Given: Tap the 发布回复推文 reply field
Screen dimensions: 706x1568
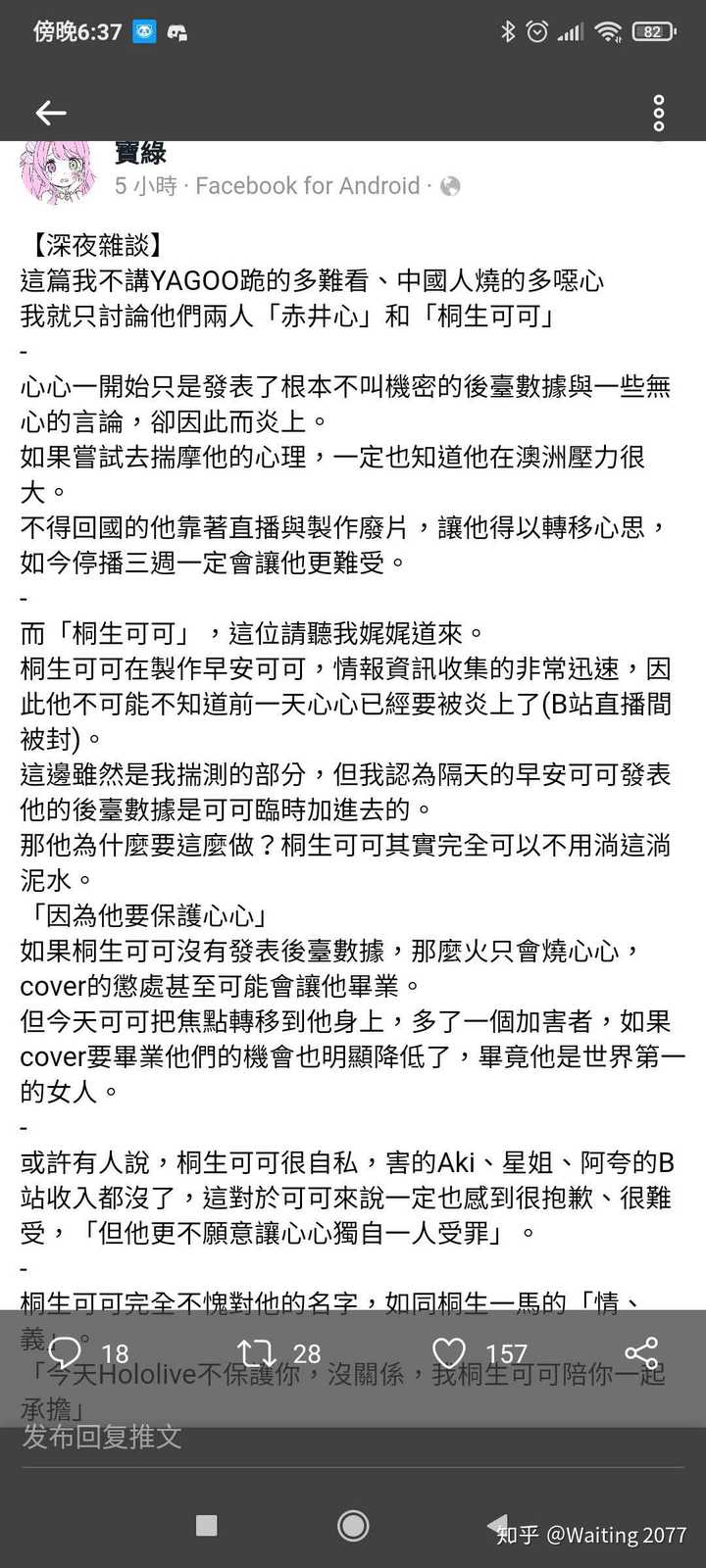Looking at the screenshot, I should point(353,1437).
